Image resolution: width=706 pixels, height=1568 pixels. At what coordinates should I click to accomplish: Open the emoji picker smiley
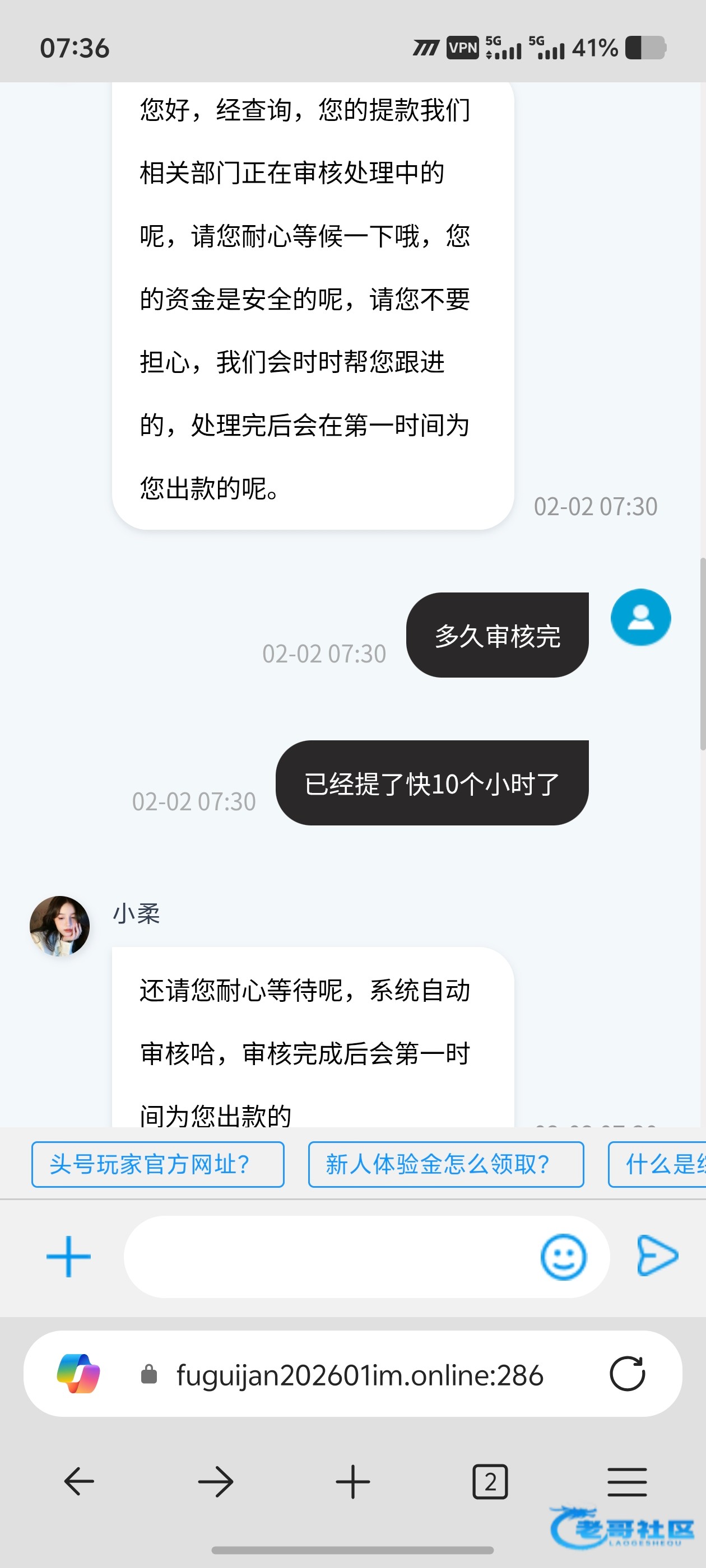[x=563, y=1257]
